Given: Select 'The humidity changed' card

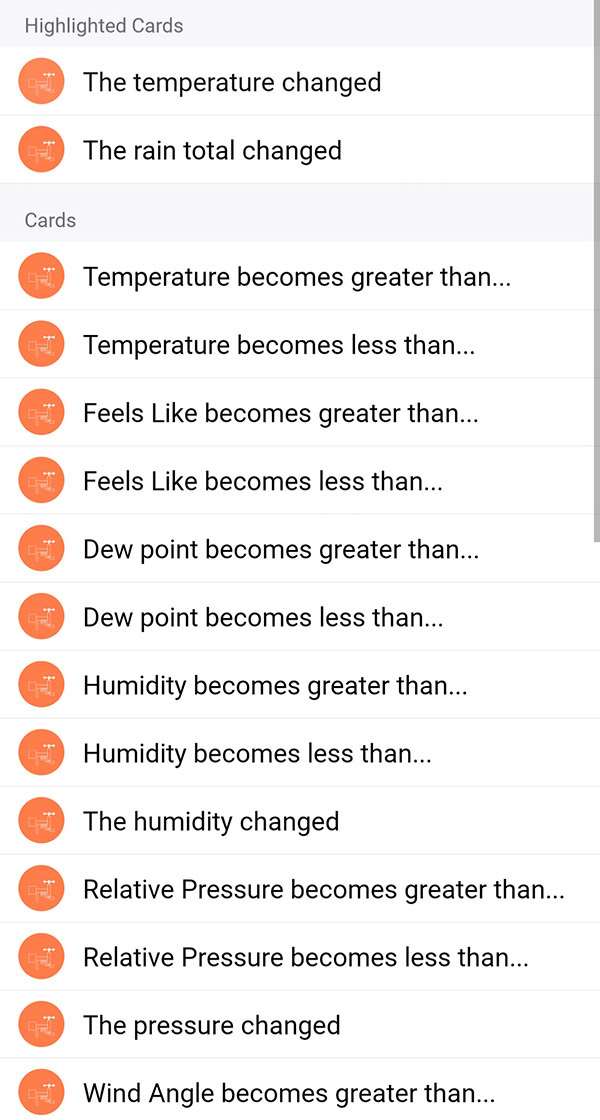Looking at the screenshot, I should 211,821.
